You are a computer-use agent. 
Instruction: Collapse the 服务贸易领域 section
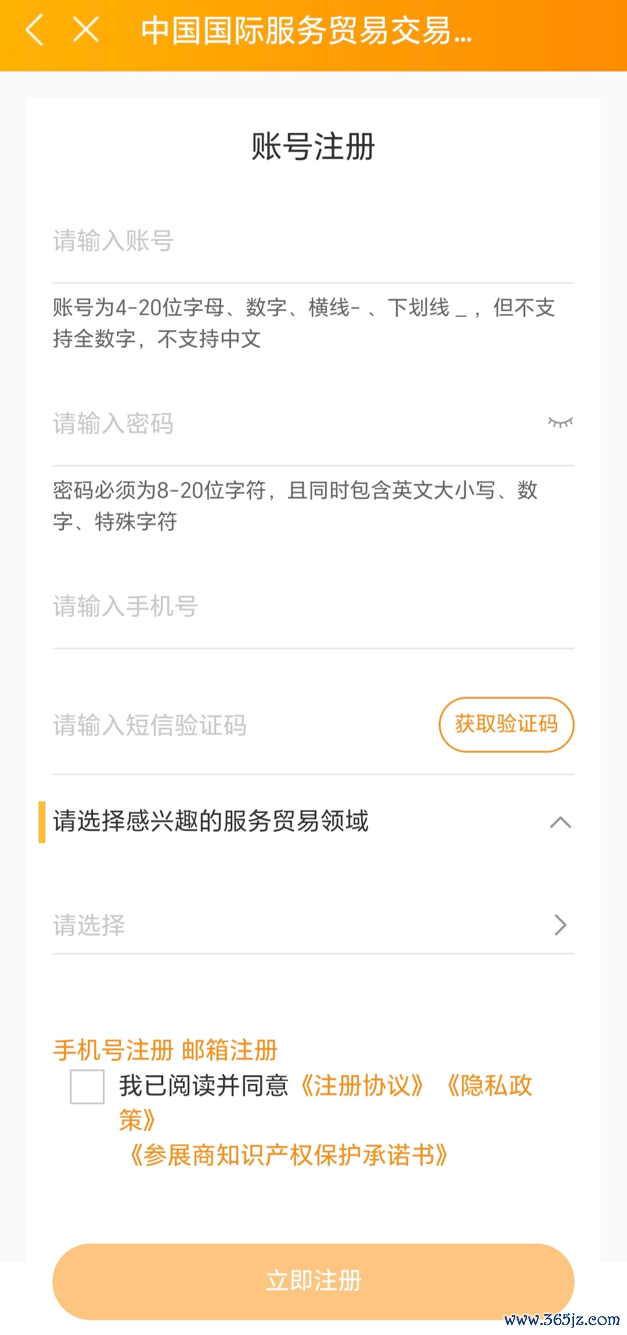[x=560, y=822]
